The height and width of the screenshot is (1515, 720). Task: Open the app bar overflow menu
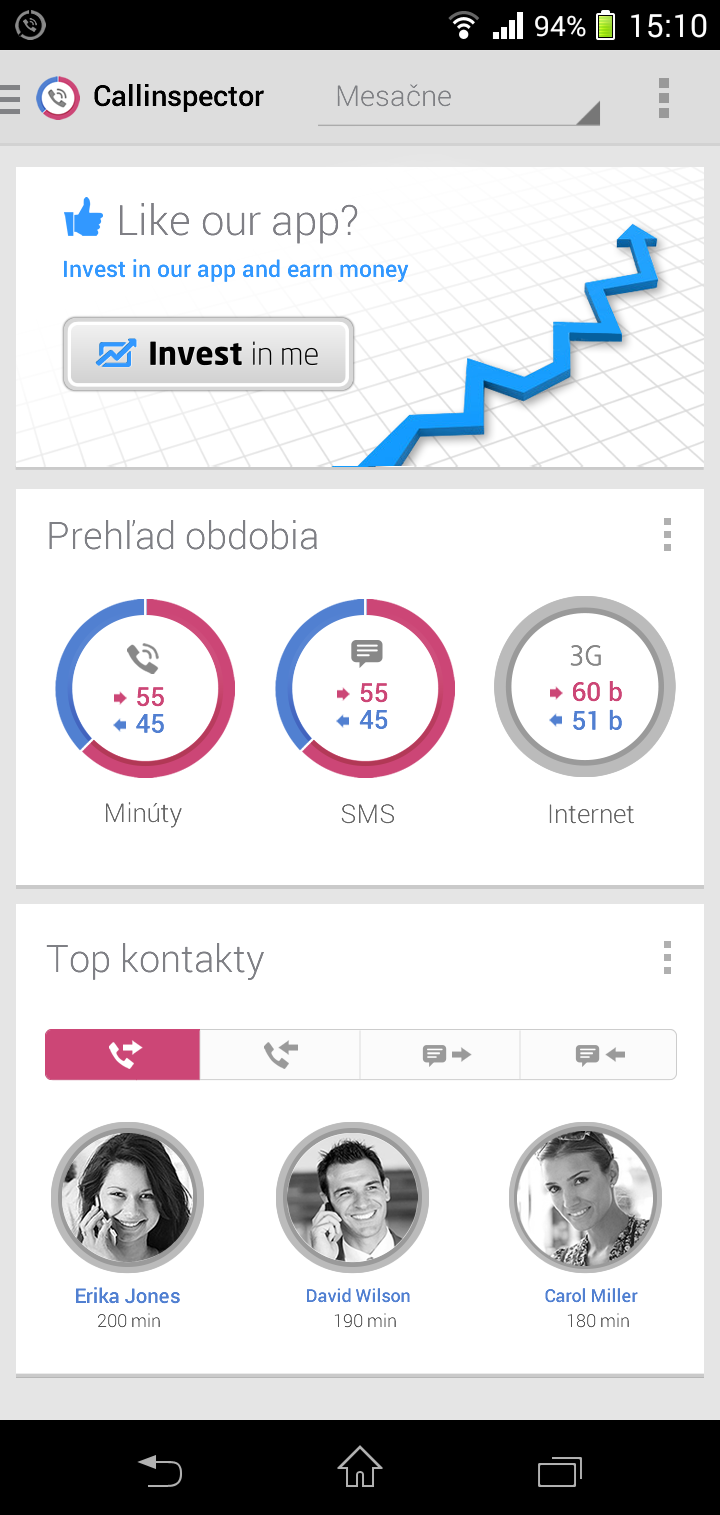click(x=663, y=98)
